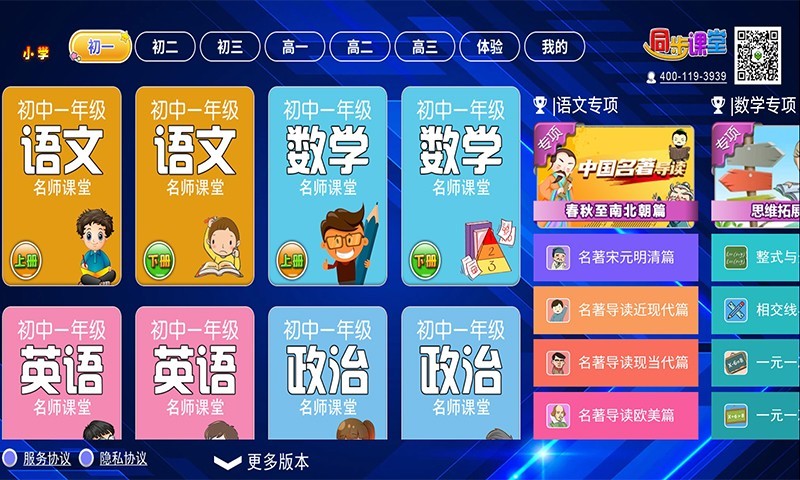This screenshot has height=480, width=800.
Task: Expand 更多版本
Action: (x=264, y=462)
